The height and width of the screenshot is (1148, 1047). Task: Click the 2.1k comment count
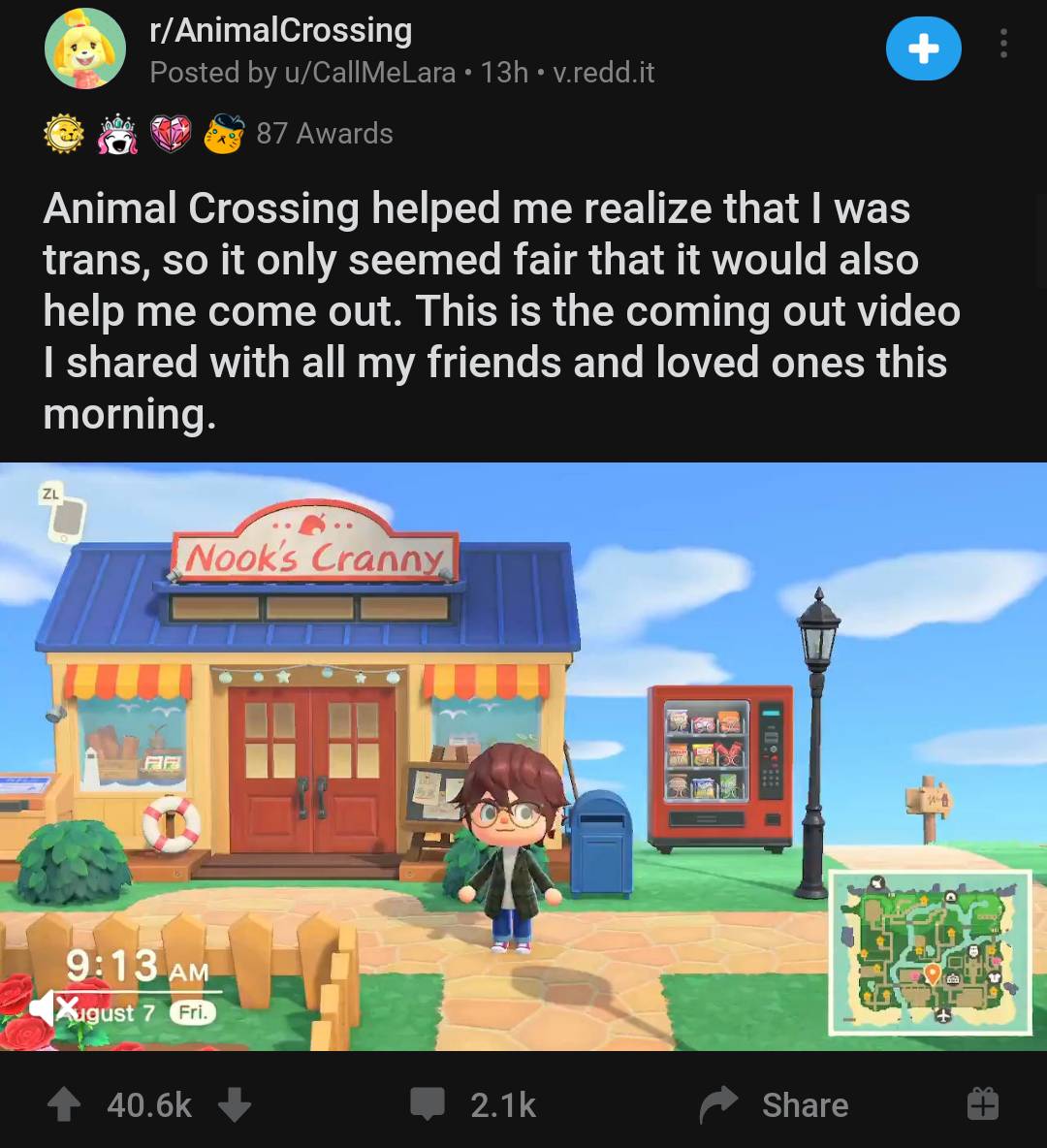[x=500, y=1104]
